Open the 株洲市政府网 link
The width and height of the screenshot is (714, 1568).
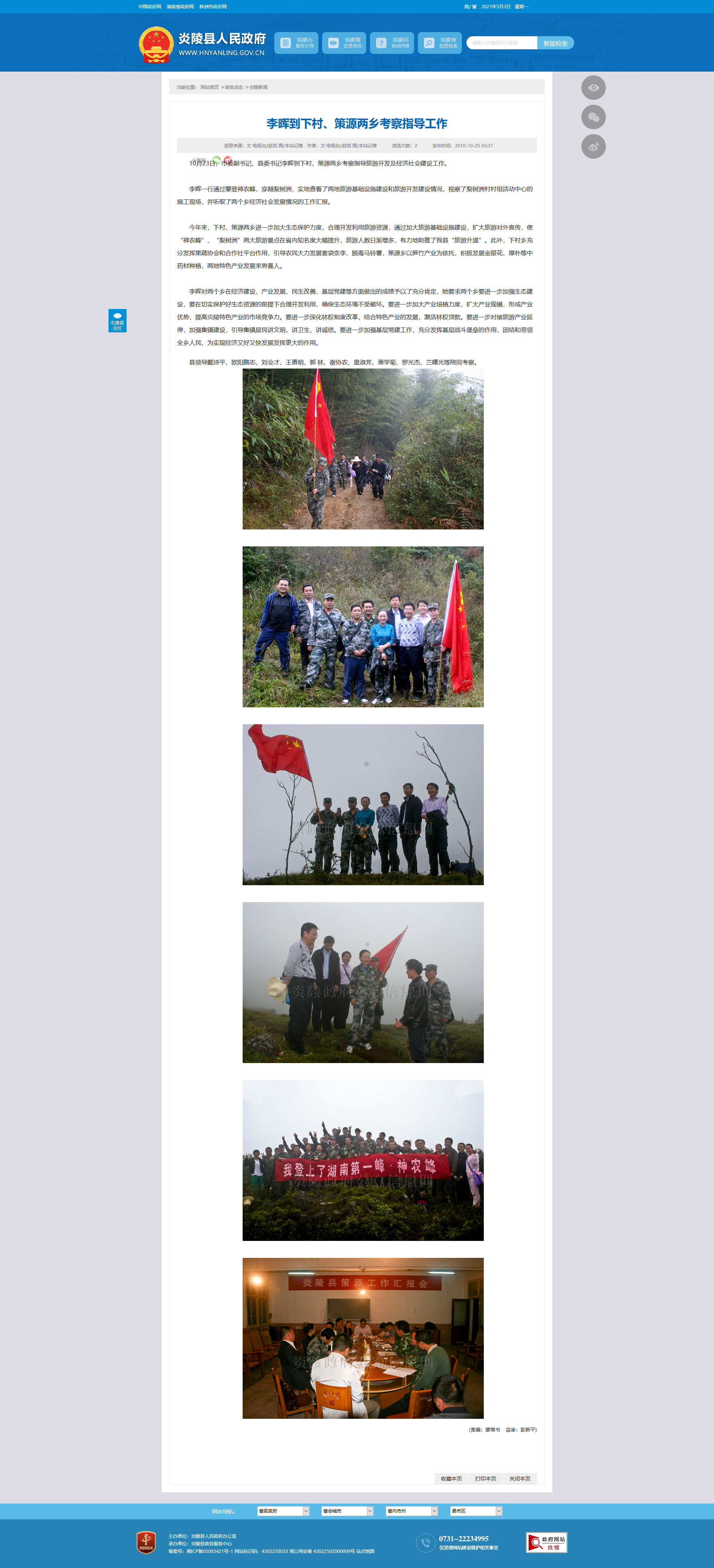[x=213, y=7]
